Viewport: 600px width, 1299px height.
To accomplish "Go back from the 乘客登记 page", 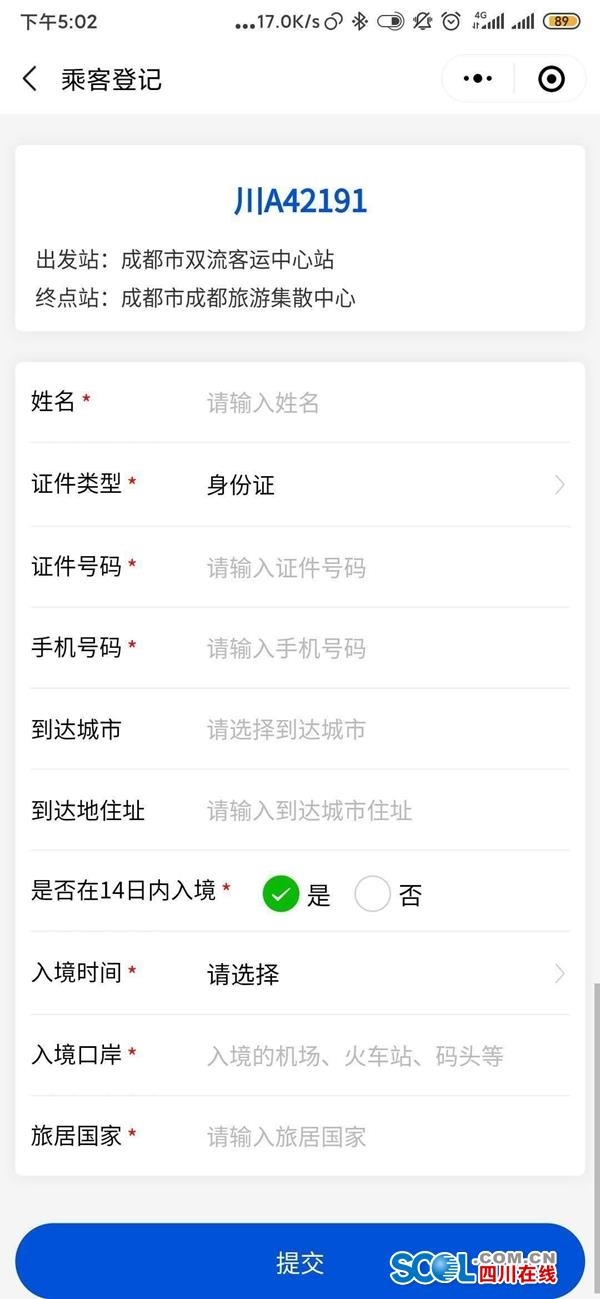I will pyautogui.click(x=30, y=79).
